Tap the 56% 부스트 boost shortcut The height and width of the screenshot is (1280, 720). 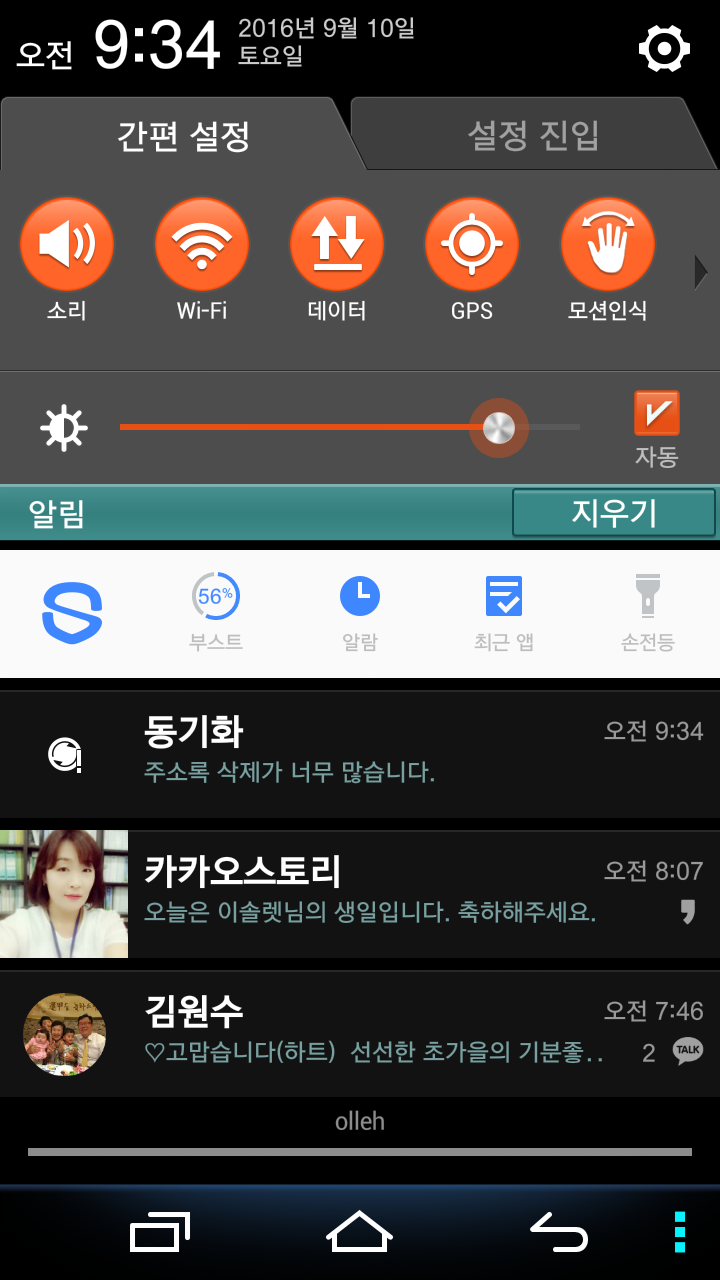click(216, 612)
